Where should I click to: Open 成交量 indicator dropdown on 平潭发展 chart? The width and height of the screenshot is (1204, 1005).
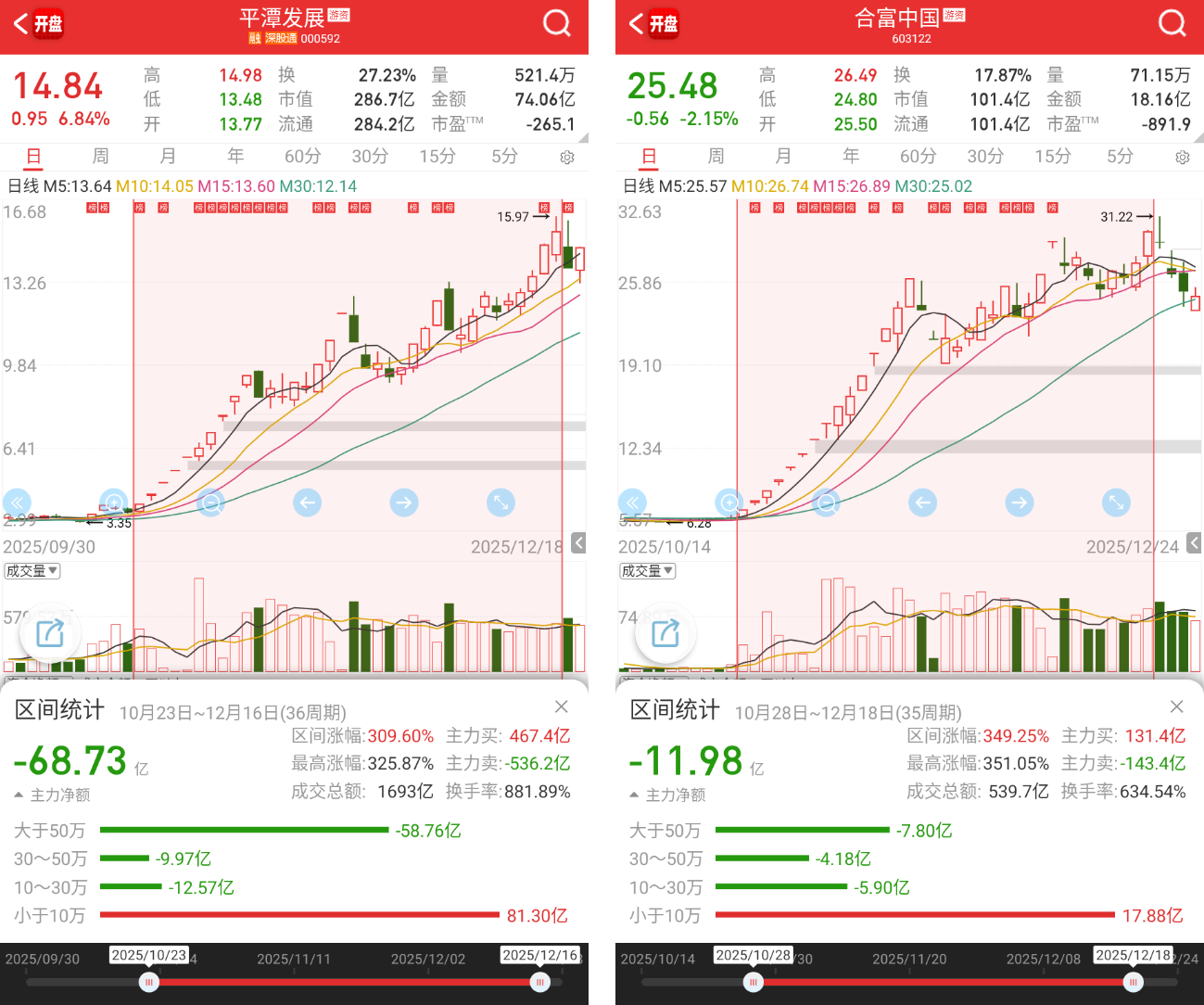click(x=32, y=571)
